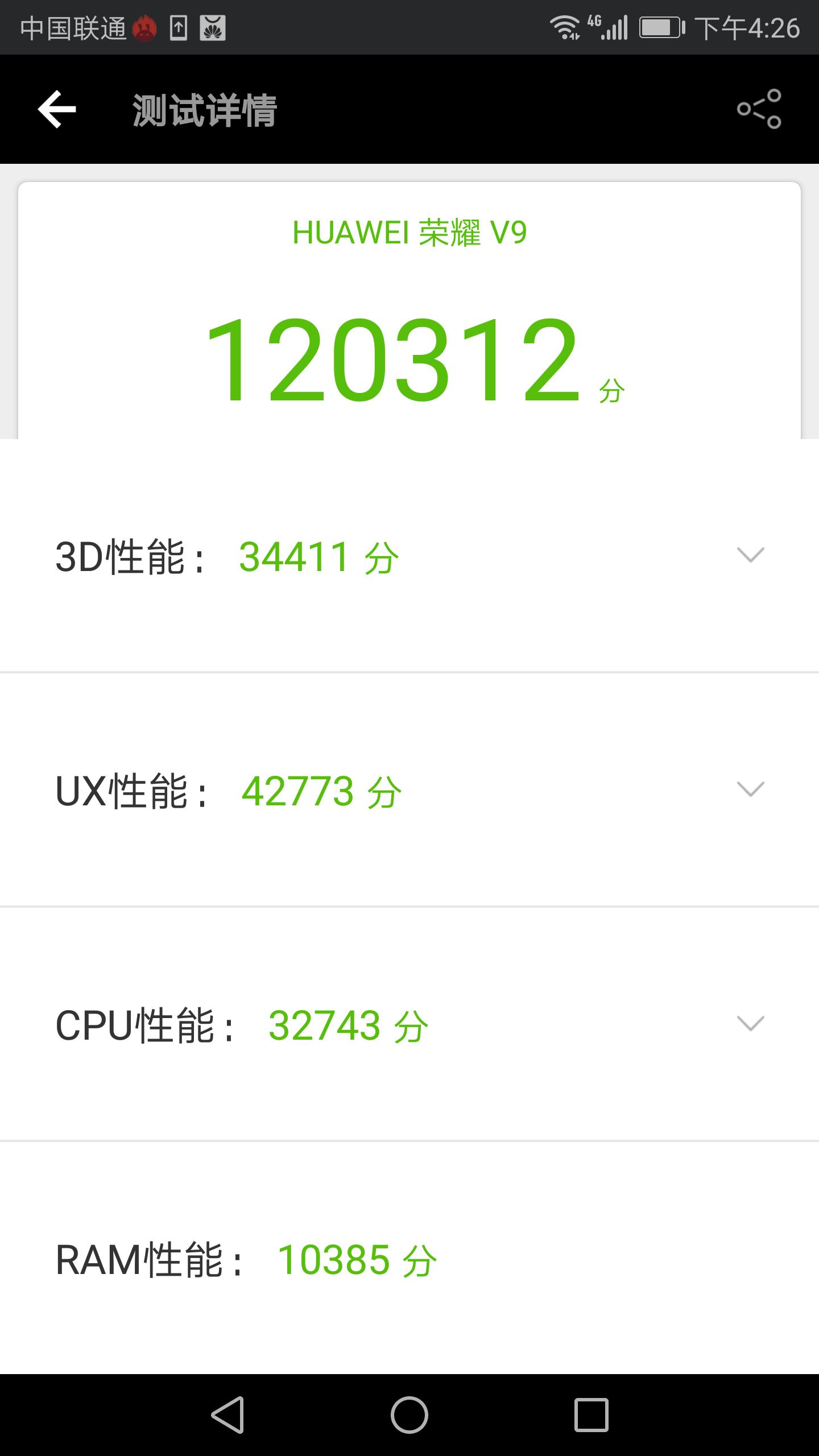
Task: Tap the AnTuTu mascot icon in the status bar
Action: click(x=144, y=28)
